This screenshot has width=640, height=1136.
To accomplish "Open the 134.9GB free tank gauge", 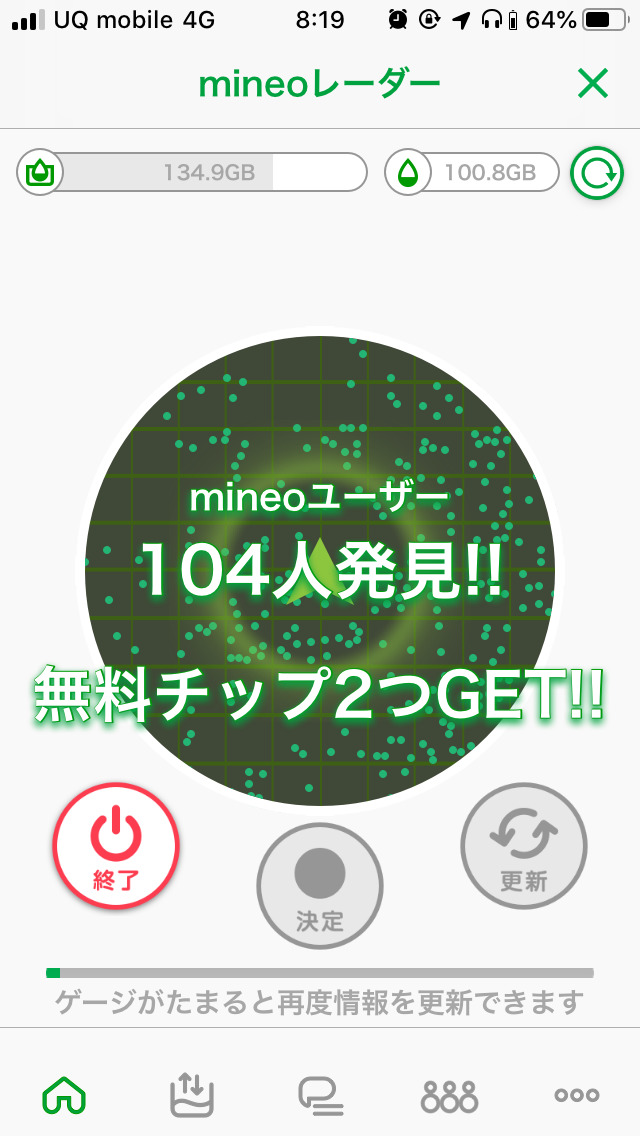I will pos(192,172).
